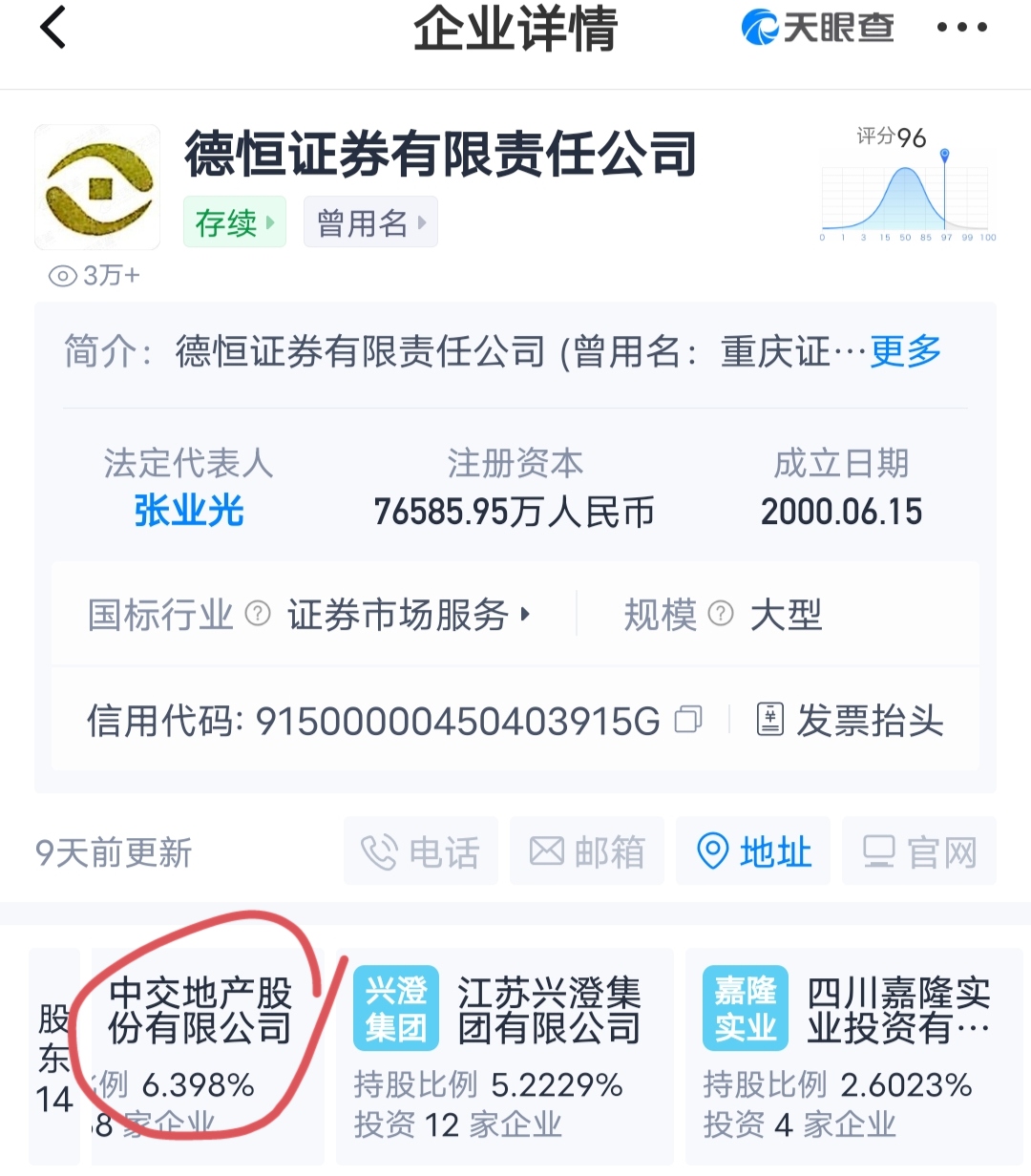Viewport: 1031px width, 1176px height.
Task: View legal representative 张业光
Action: coord(189,511)
